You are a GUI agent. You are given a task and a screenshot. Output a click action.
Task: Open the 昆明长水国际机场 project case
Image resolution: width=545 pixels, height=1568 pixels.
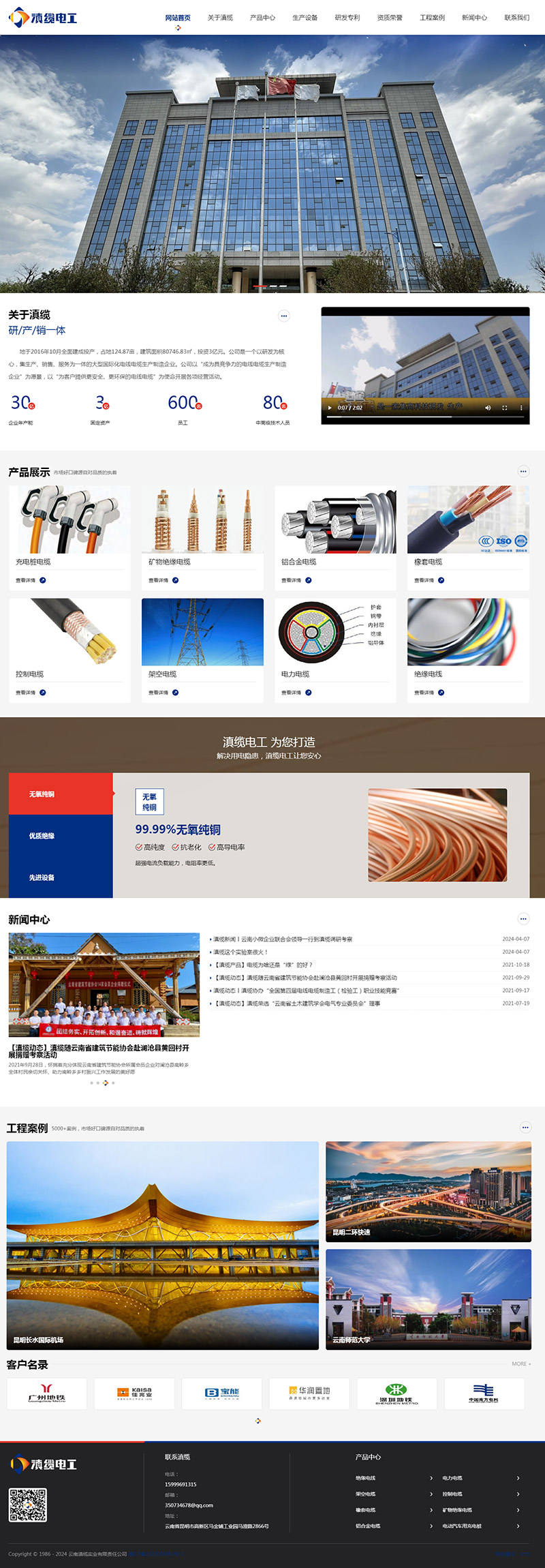coord(162,1246)
